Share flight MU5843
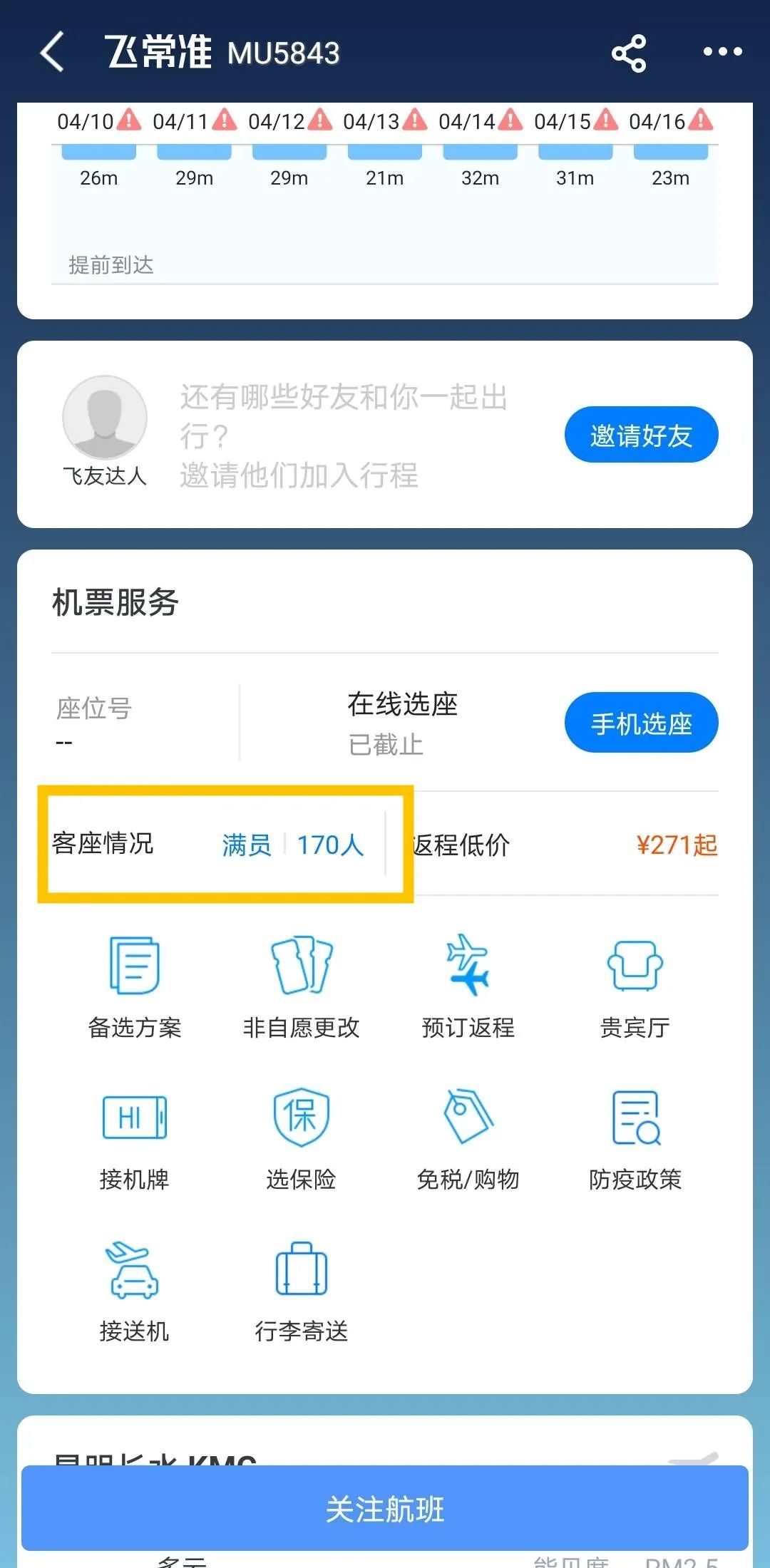Screen dimensions: 770x1568 pyautogui.click(x=629, y=53)
